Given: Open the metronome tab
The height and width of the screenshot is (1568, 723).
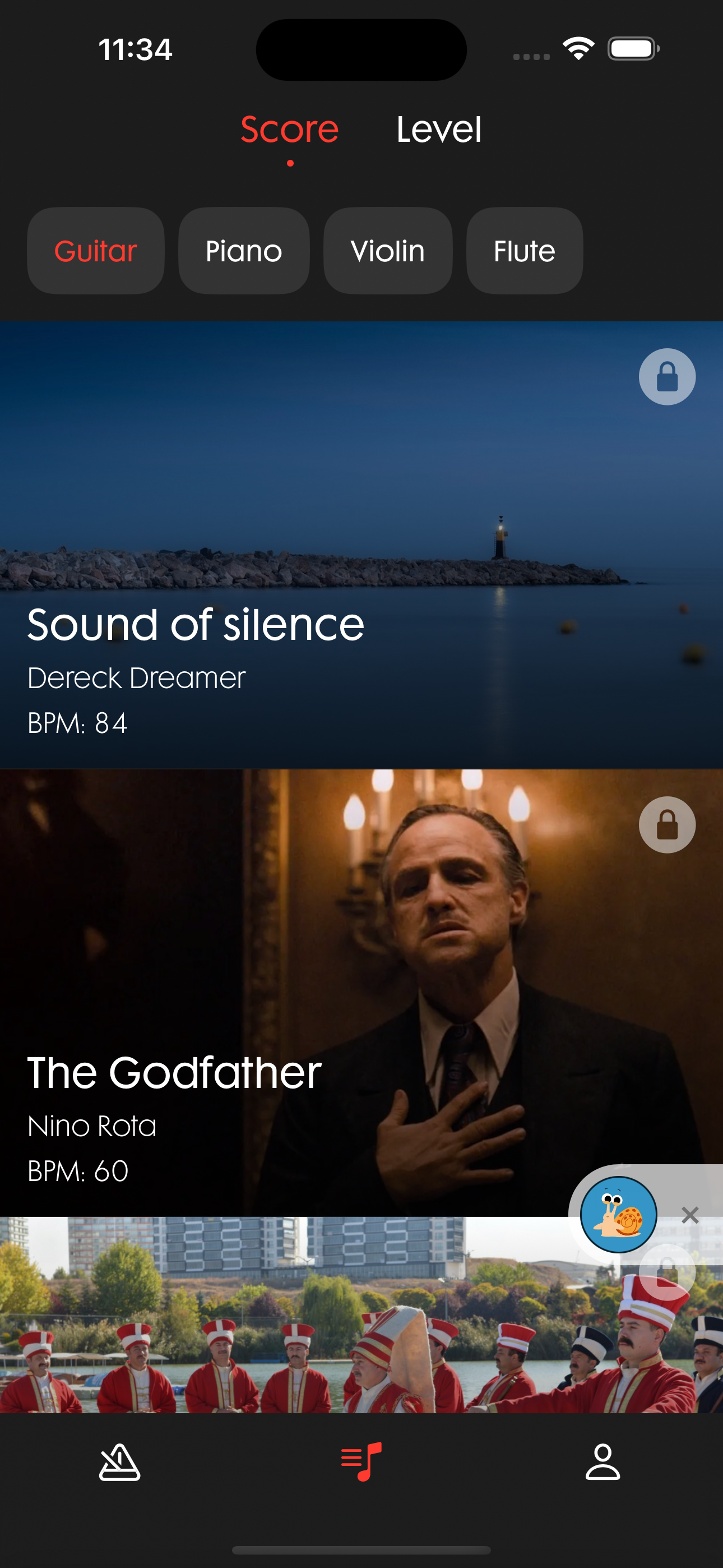Looking at the screenshot, I should coord(120,1462).
